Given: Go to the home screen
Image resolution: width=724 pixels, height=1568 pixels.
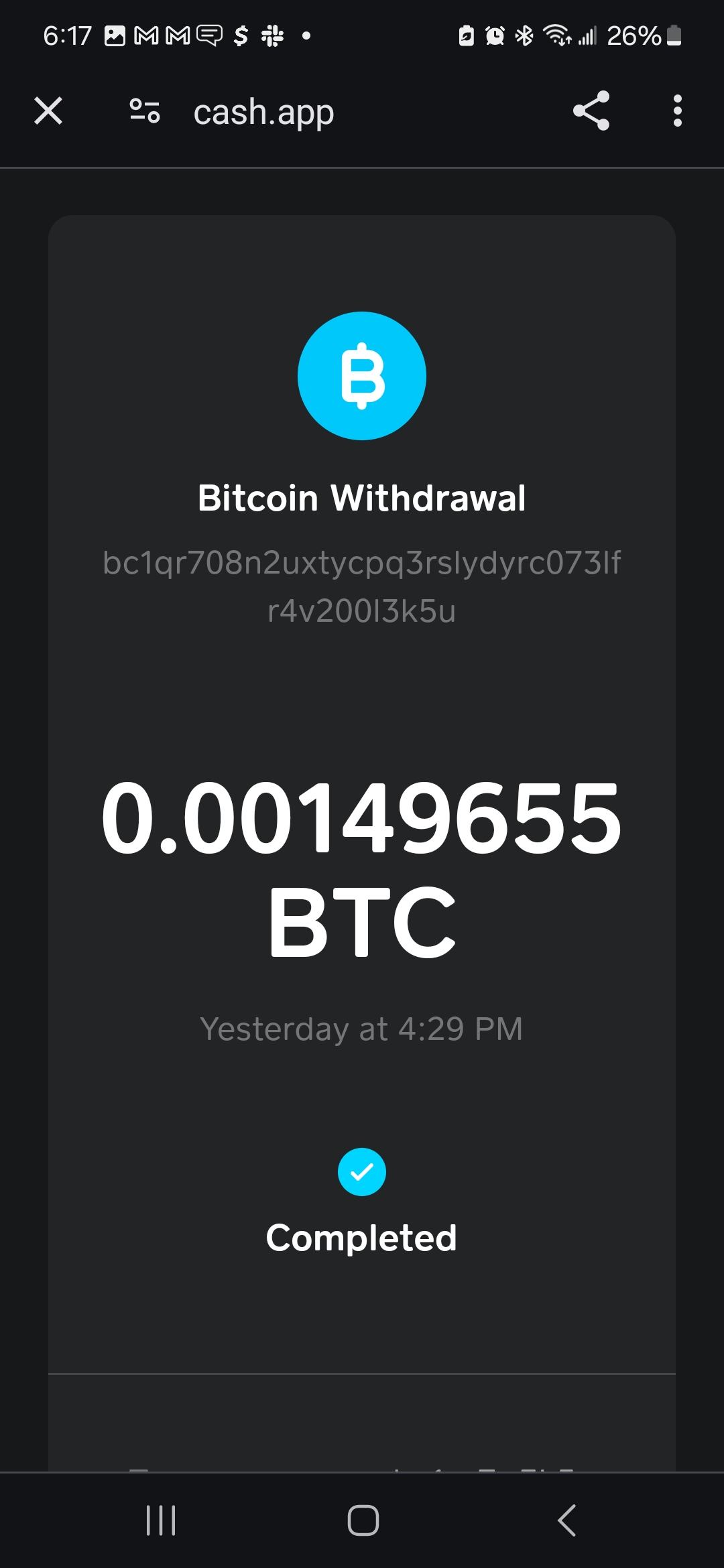Looking at the screenshot, I should [363, 1520].
